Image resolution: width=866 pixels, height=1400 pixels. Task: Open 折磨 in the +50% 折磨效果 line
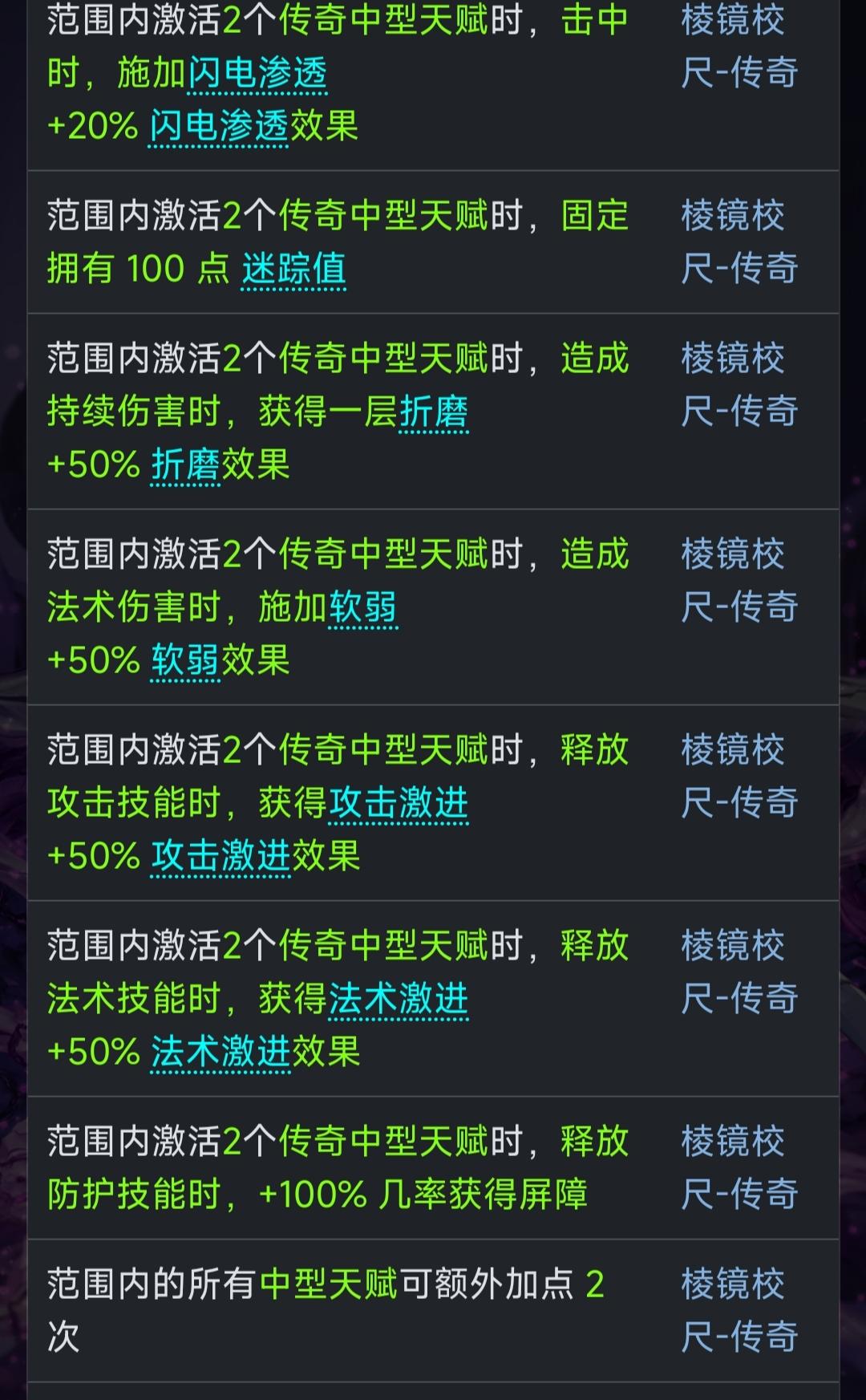pos(185,465)
